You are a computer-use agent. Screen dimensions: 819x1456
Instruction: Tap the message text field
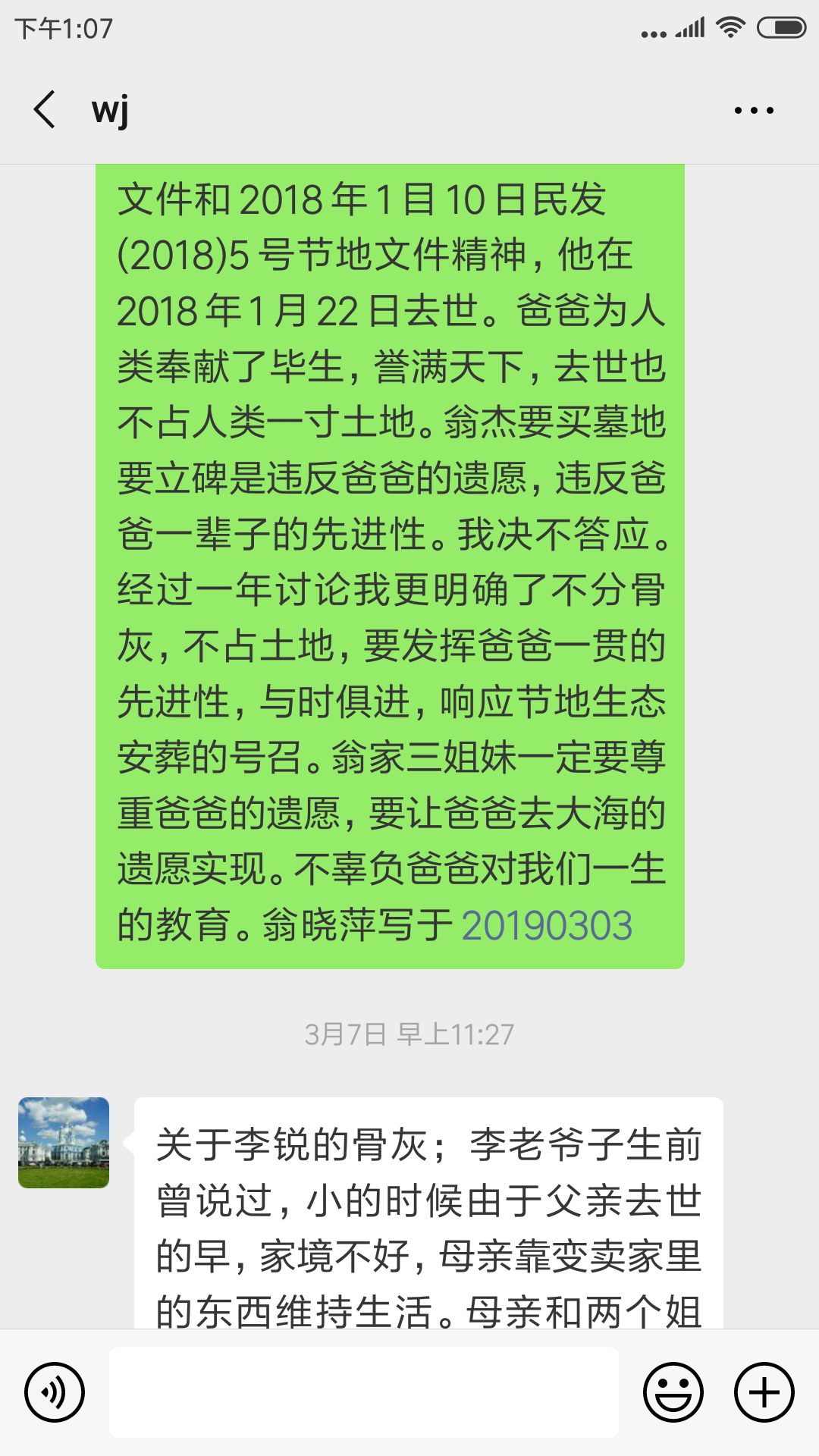point(364,1392)
